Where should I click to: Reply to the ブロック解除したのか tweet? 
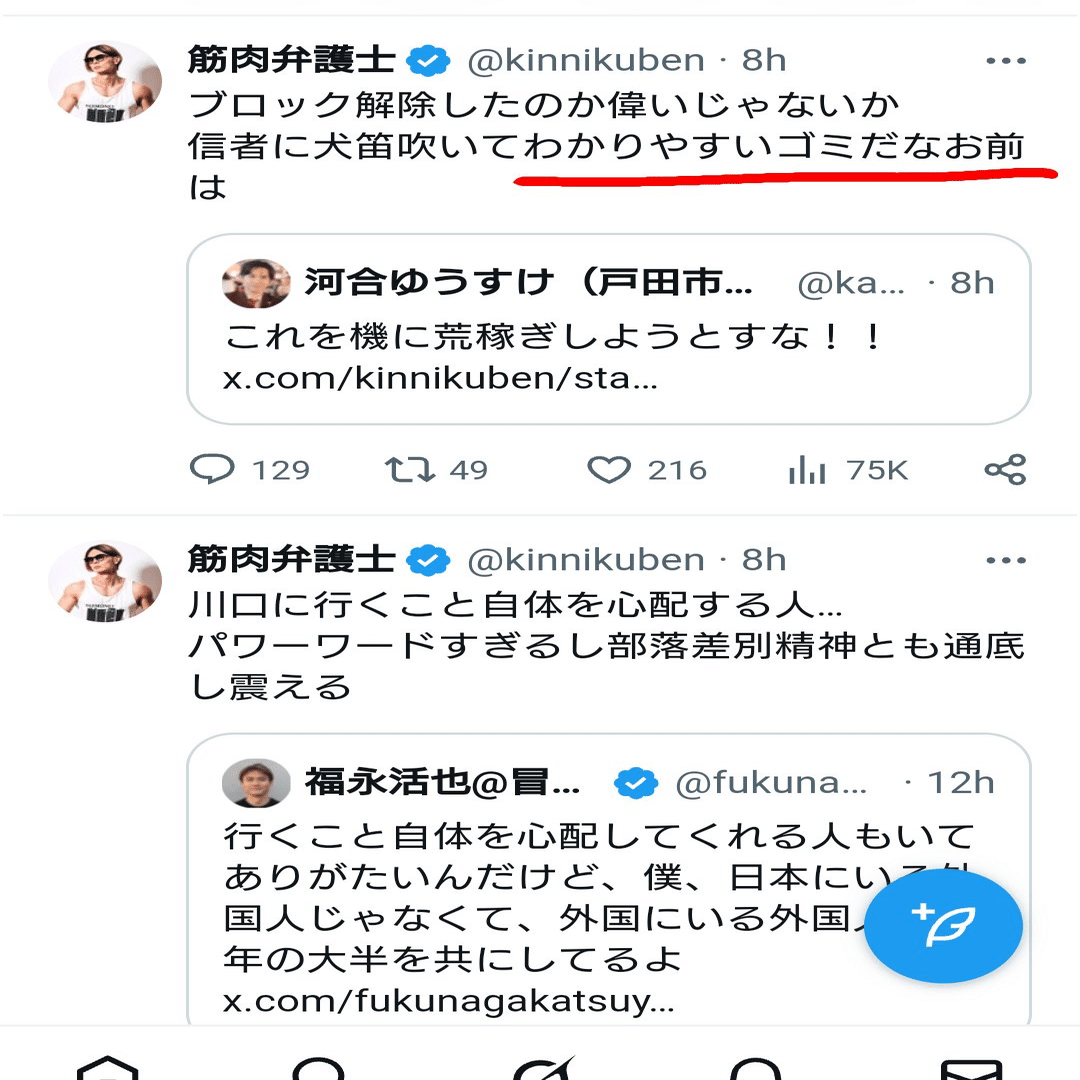tap(212, 470)
